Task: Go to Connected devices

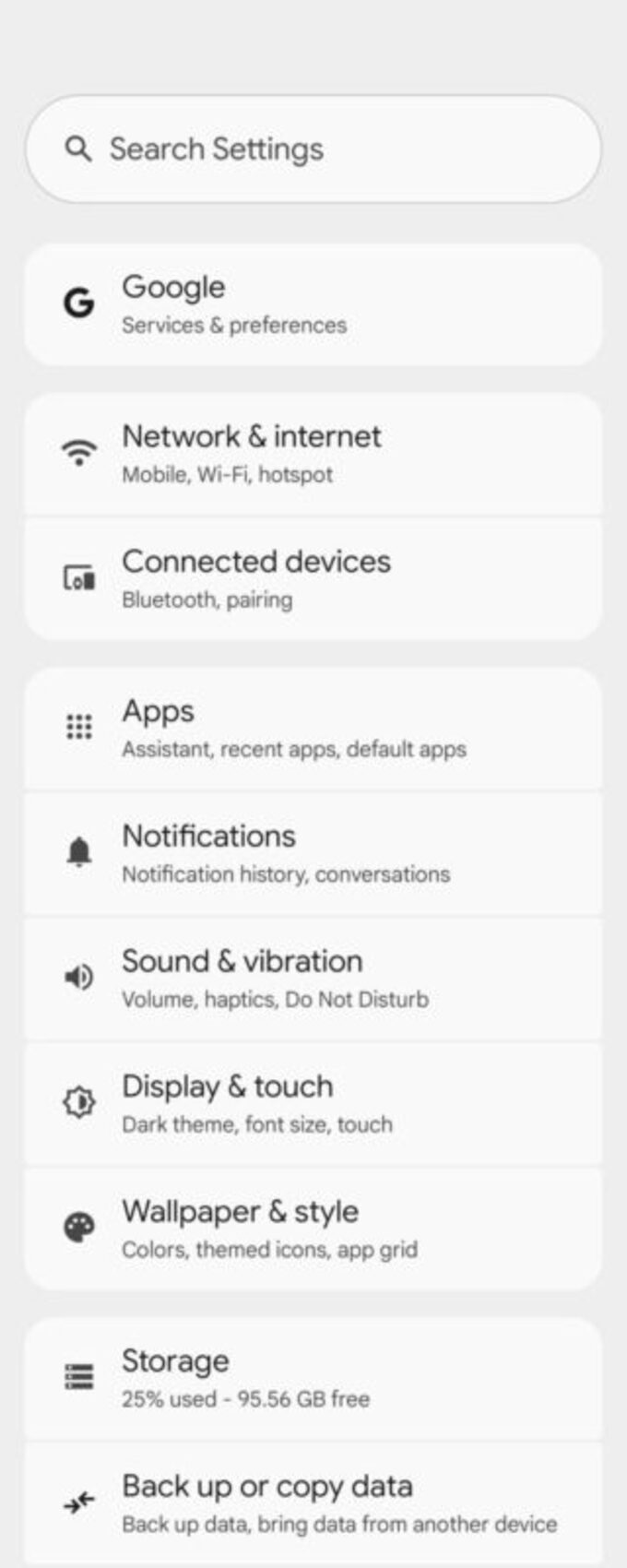Action: pos(313,579)
